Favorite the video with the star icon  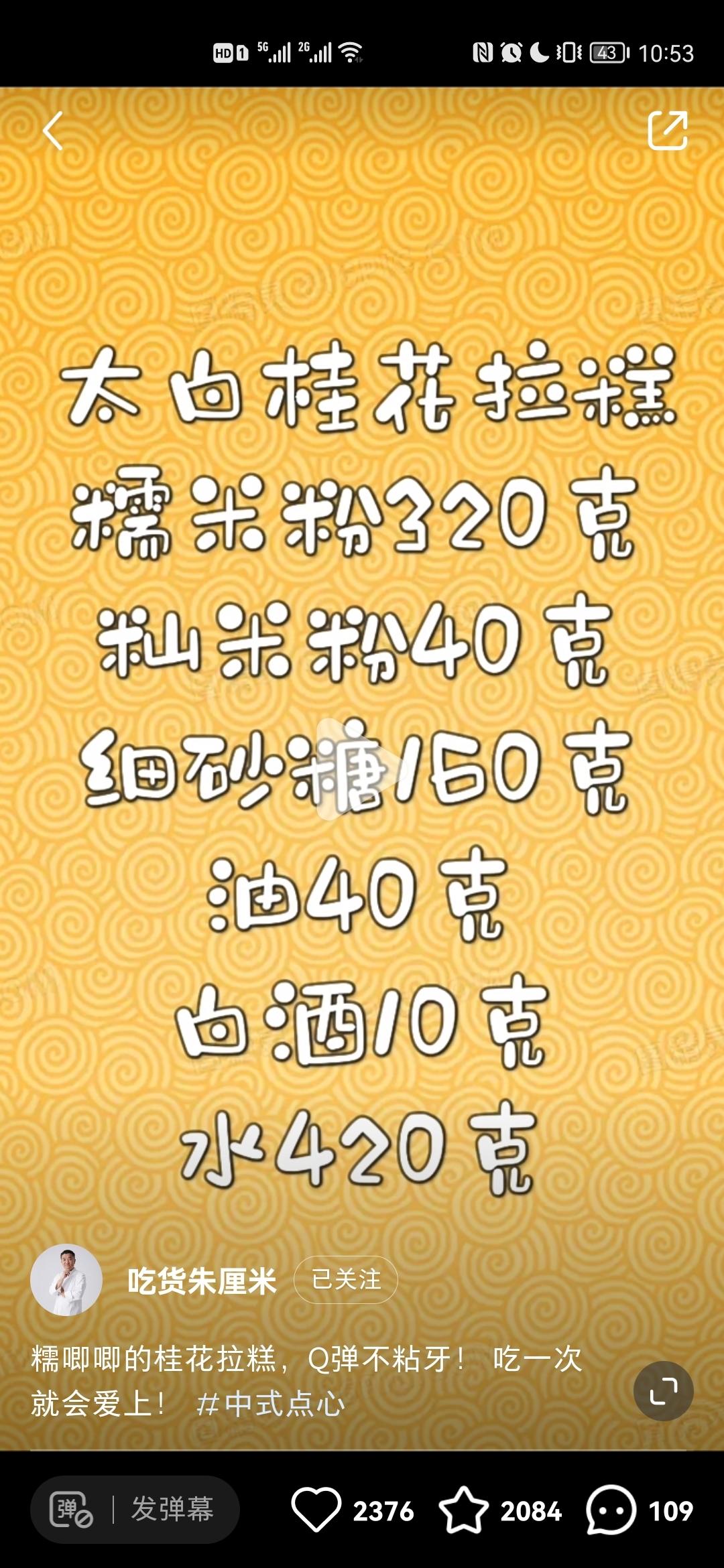464,1510
